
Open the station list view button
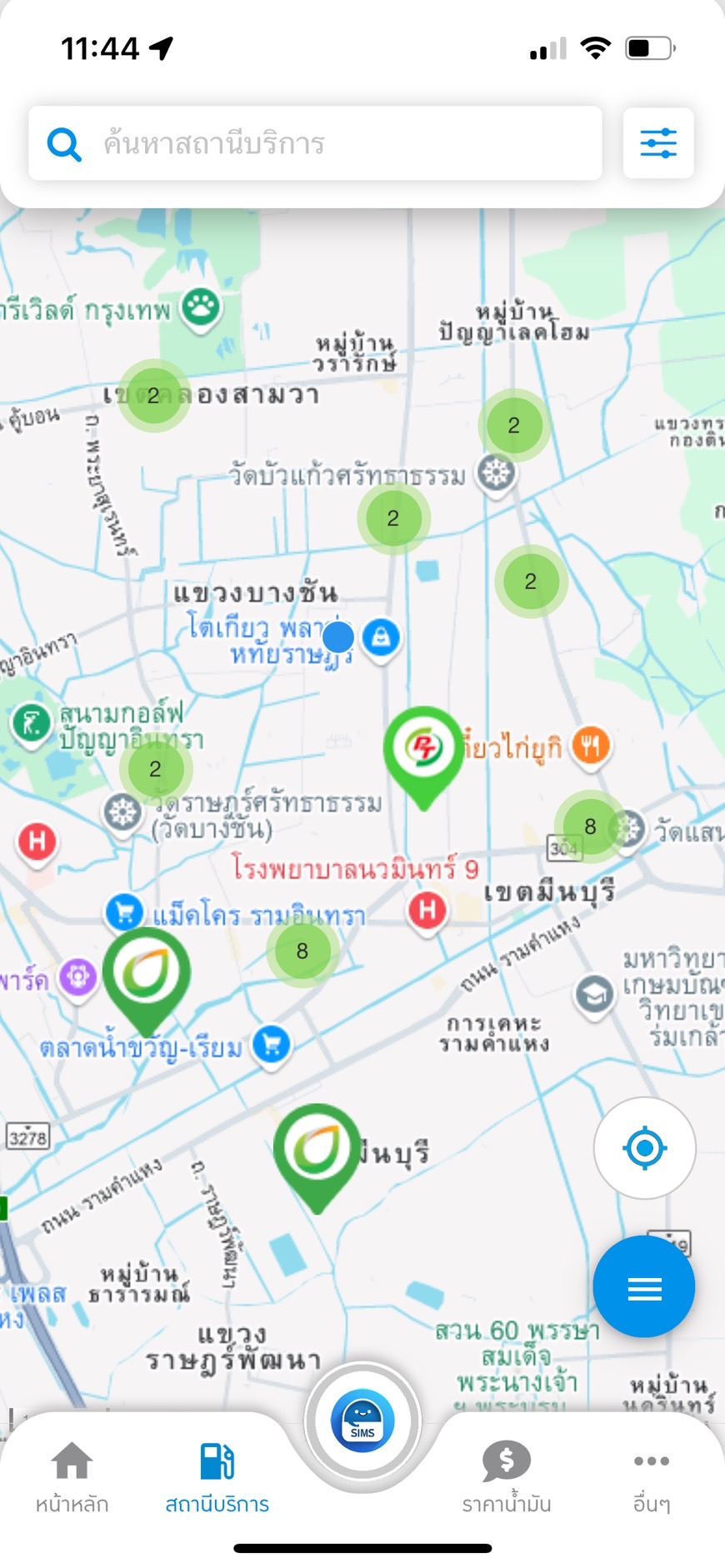pos(644,1288)
